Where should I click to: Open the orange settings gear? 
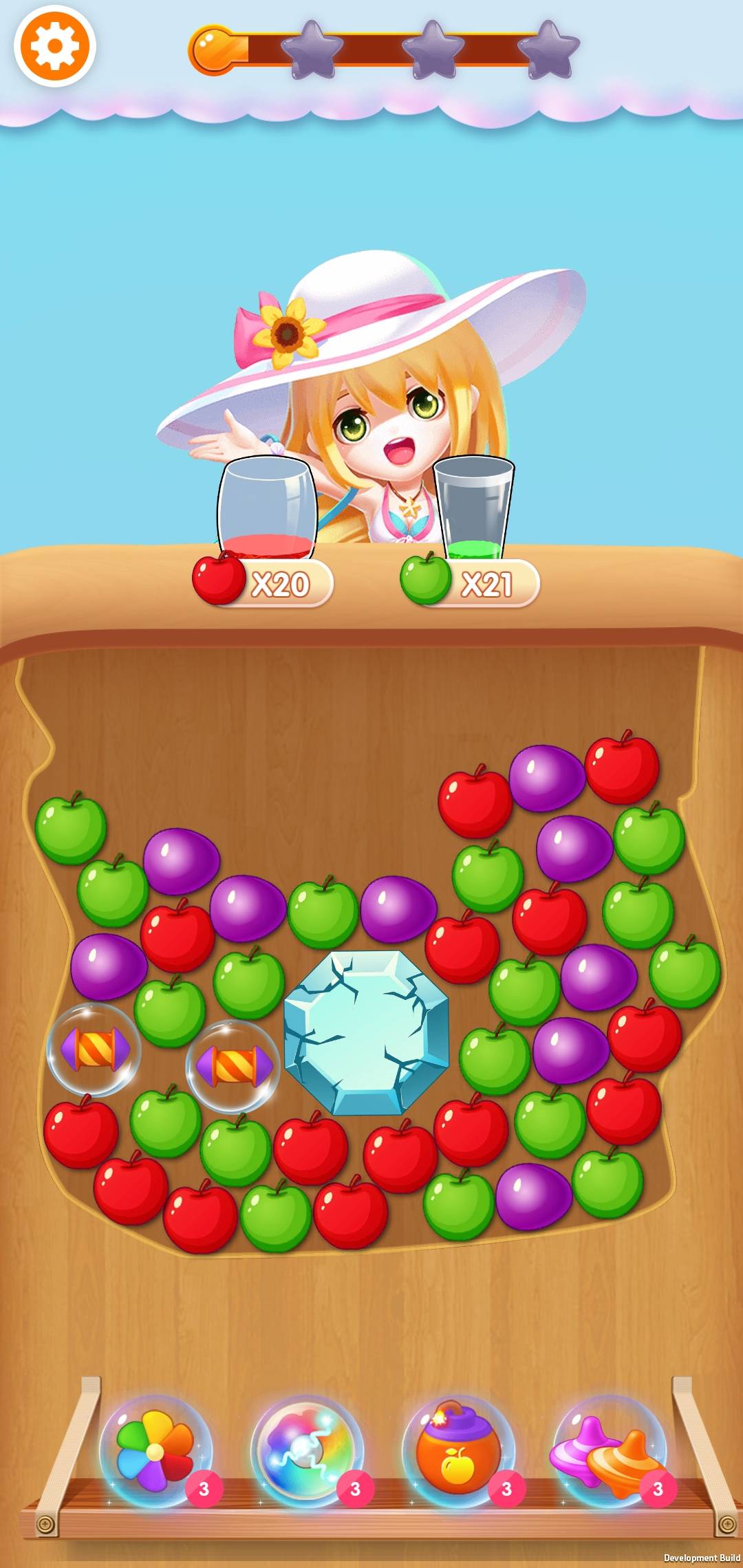coord(55,46)
